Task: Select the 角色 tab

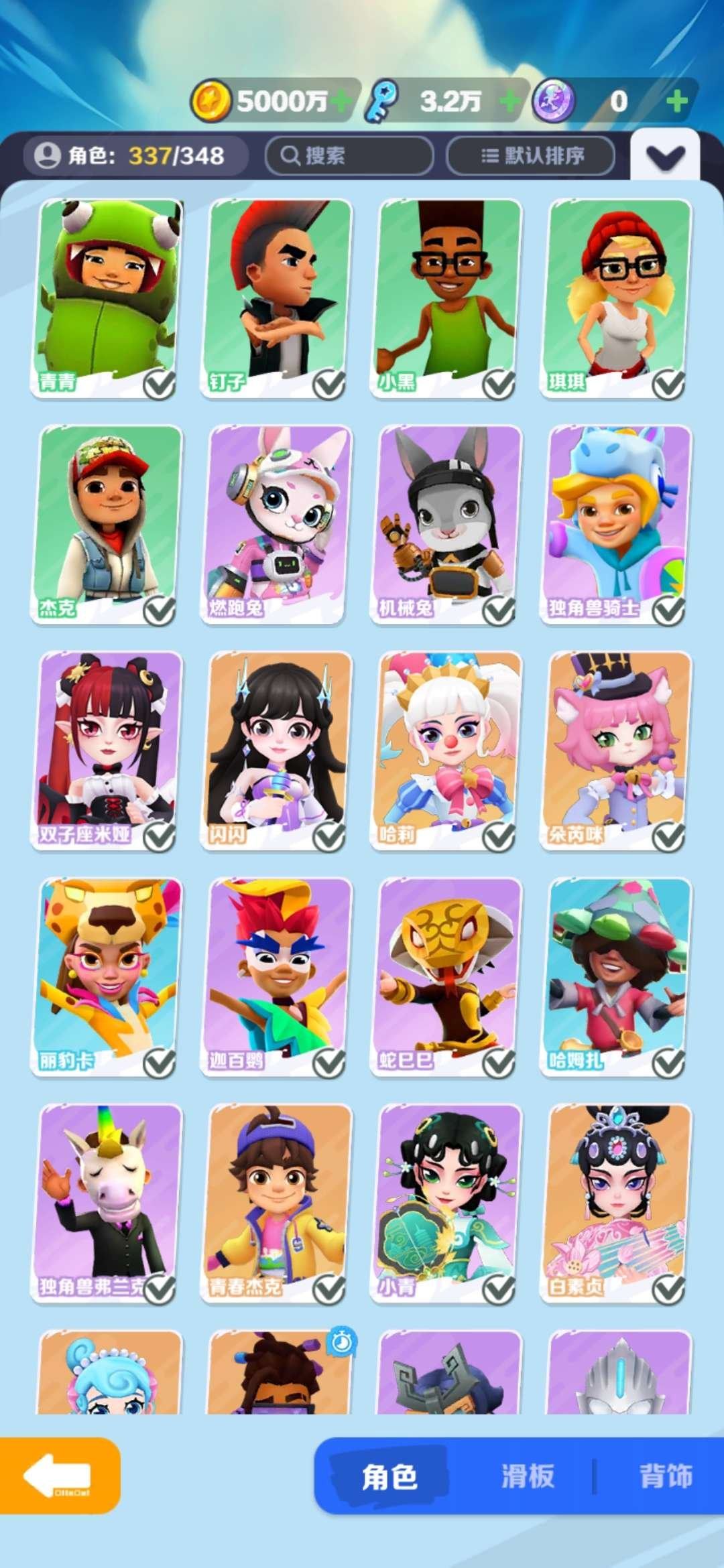Action: [x=389, y=1476]
